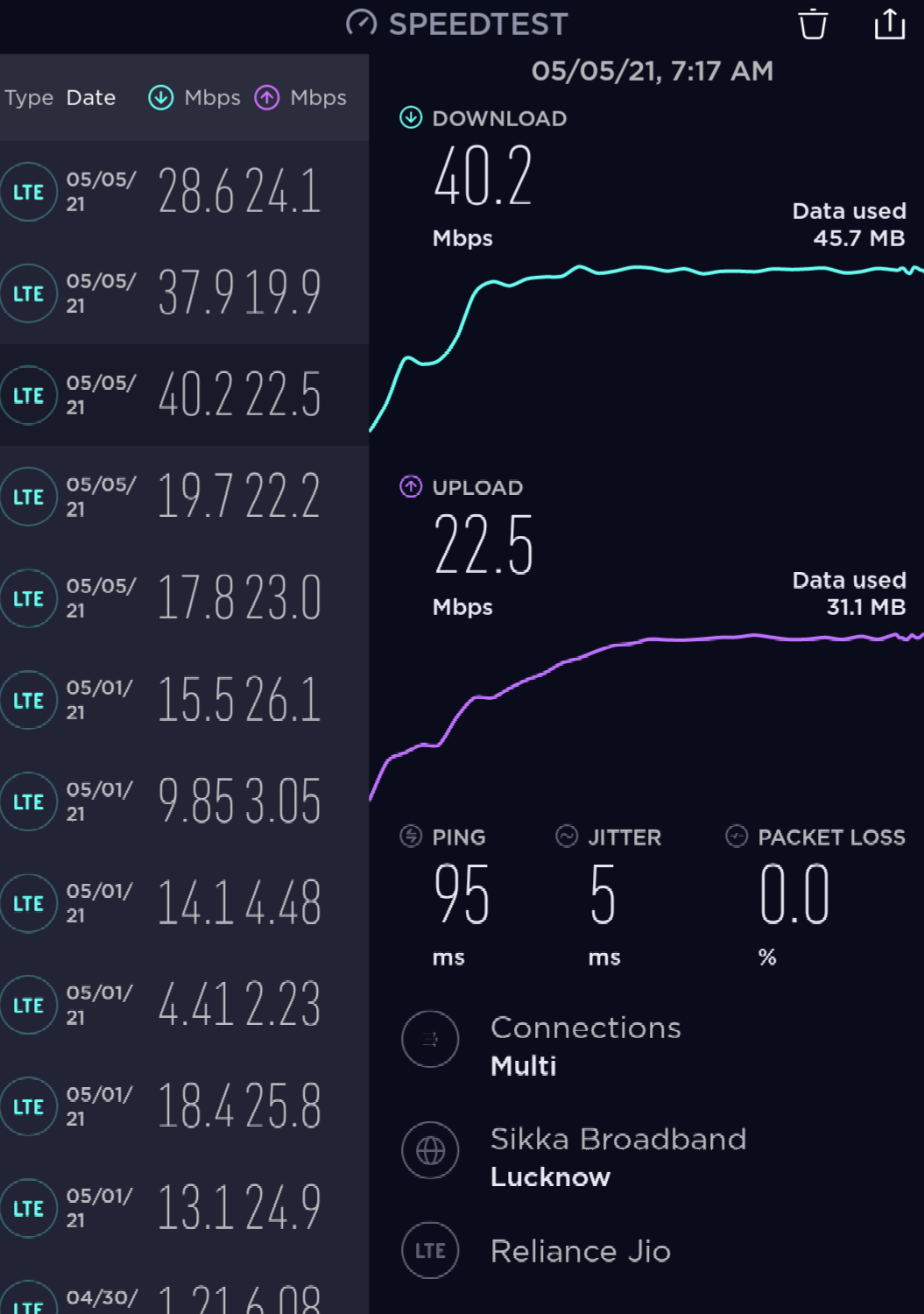Sort results by upload Mbps header
The width and height of the screenshot is (924, 1314).
301,97
